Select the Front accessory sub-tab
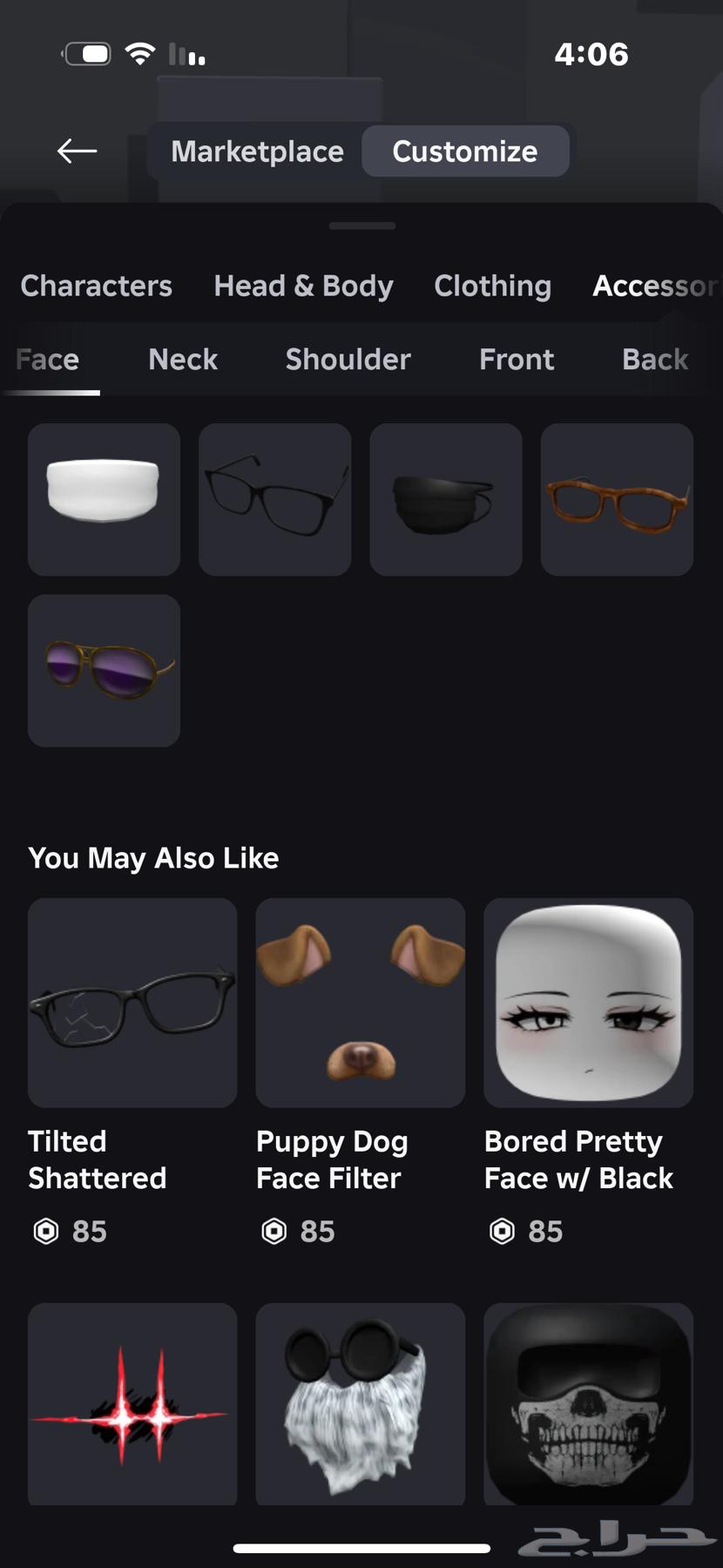The width and height of the screenshot is (723, 1568). click(x=517, y=359)
